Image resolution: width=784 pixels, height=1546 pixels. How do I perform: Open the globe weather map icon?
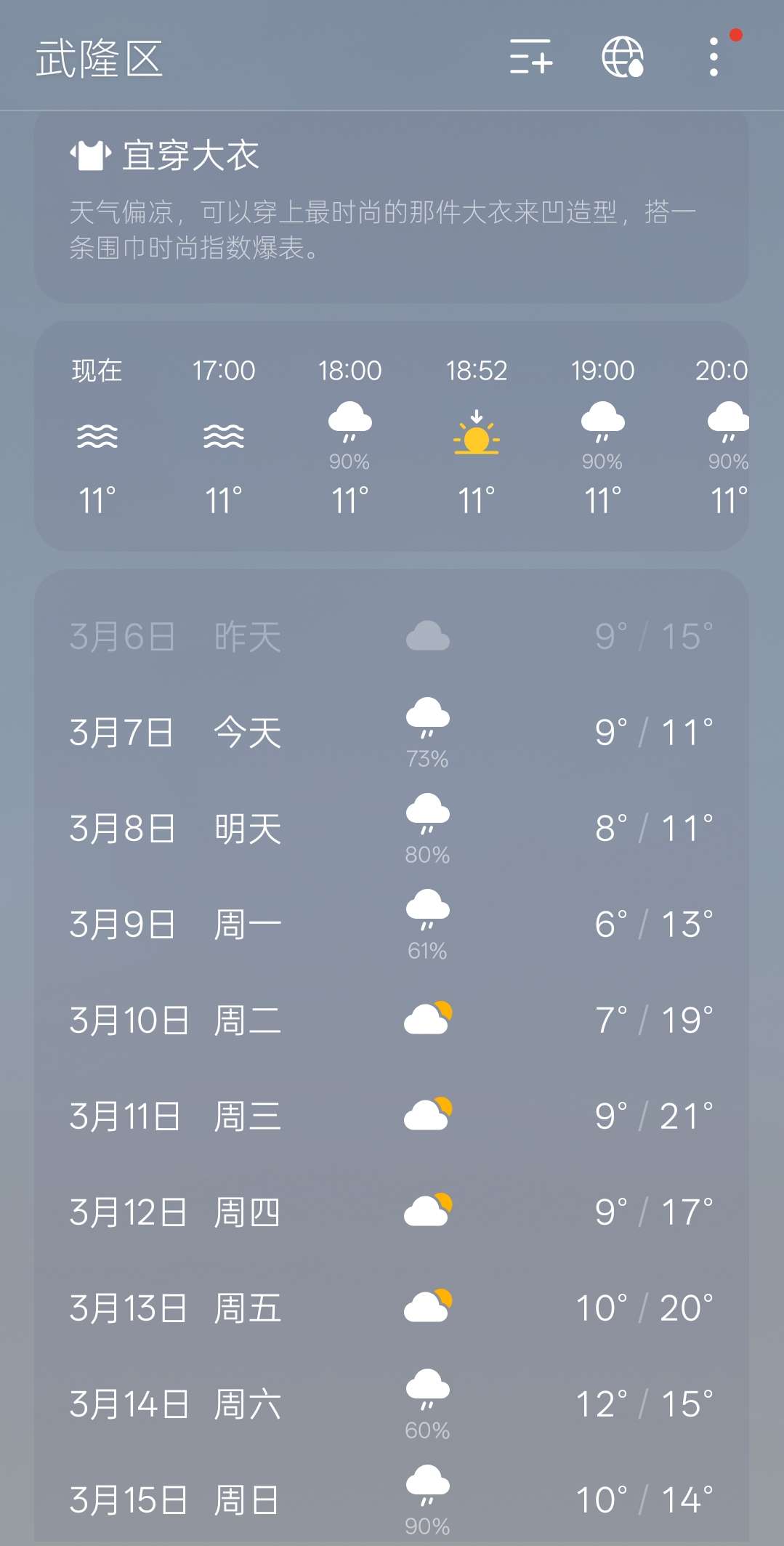pos(623,57)
